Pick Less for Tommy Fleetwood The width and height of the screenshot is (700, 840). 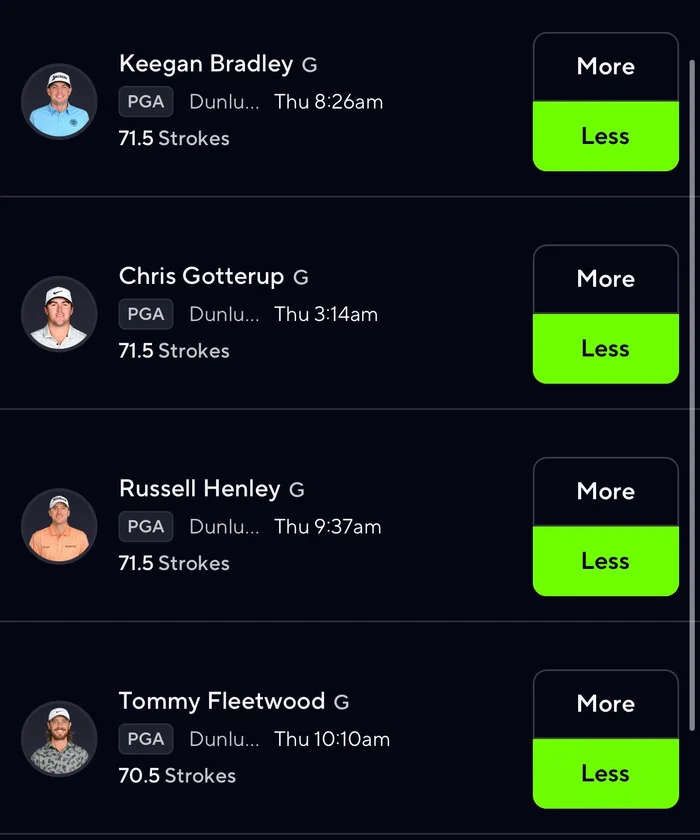[605, 774]
